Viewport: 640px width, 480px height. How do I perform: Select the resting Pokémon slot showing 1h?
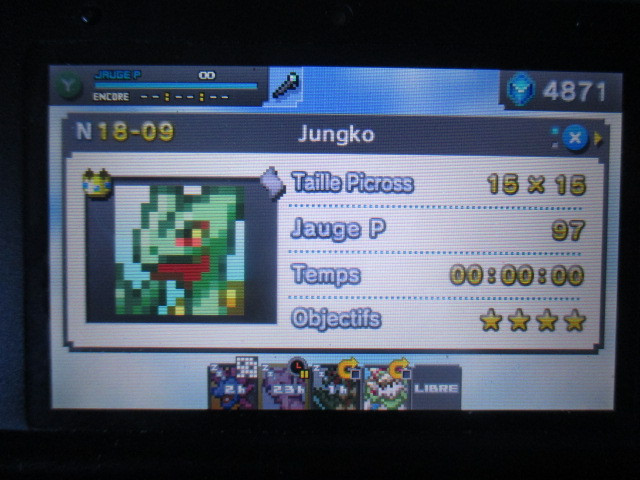coord(335,387)
